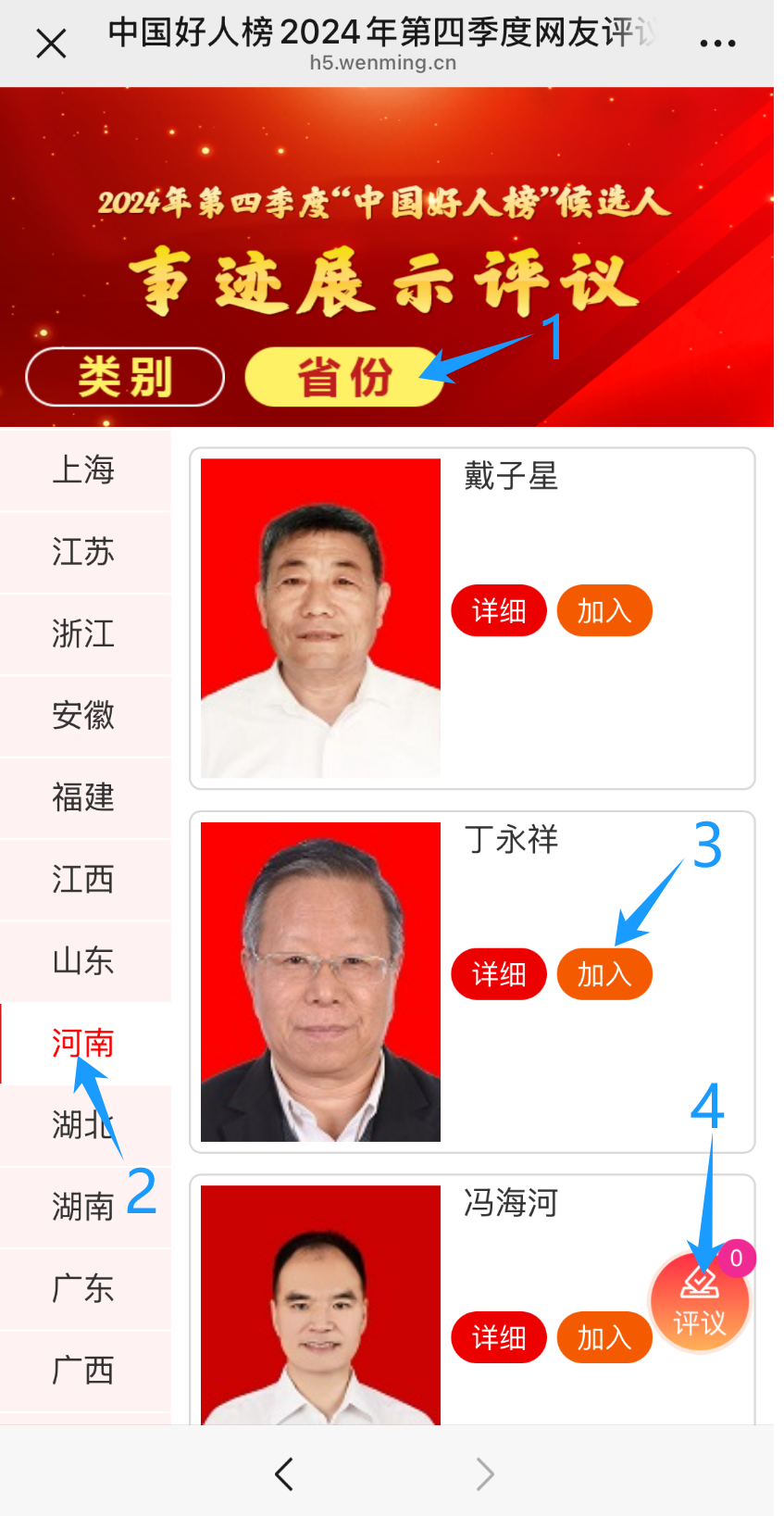Screen dimensions: 784x1516
Task: Select 江苏 from the province list
Action: [83, 552]
